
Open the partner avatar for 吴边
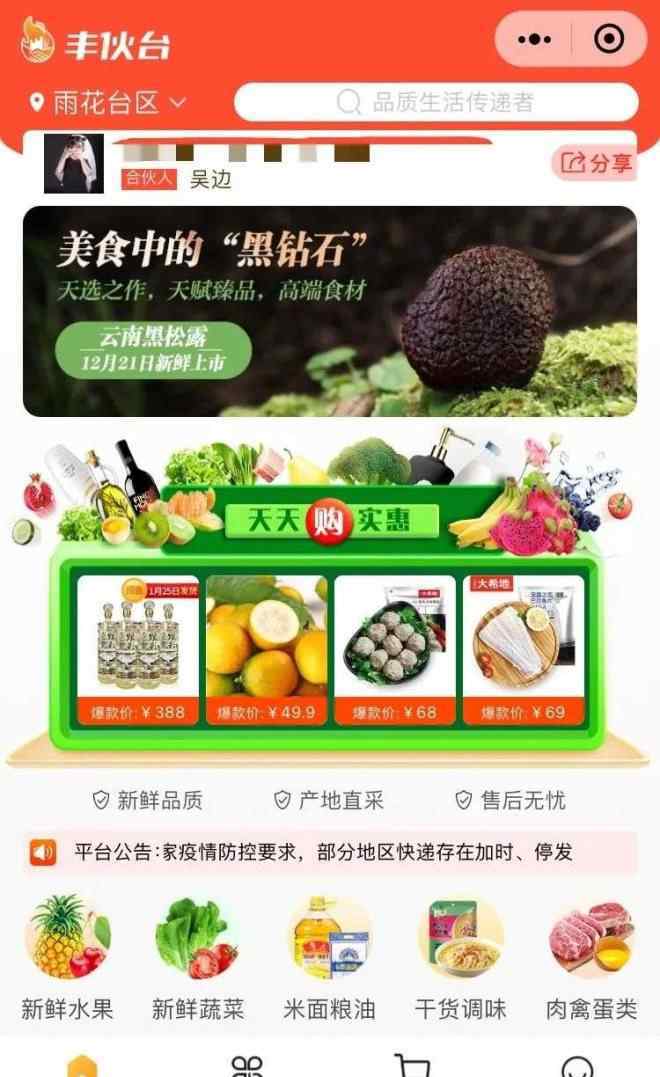[74, 163]
